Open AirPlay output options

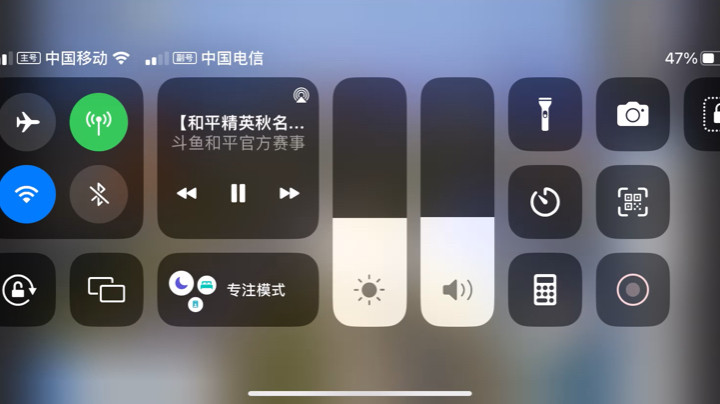301,96
